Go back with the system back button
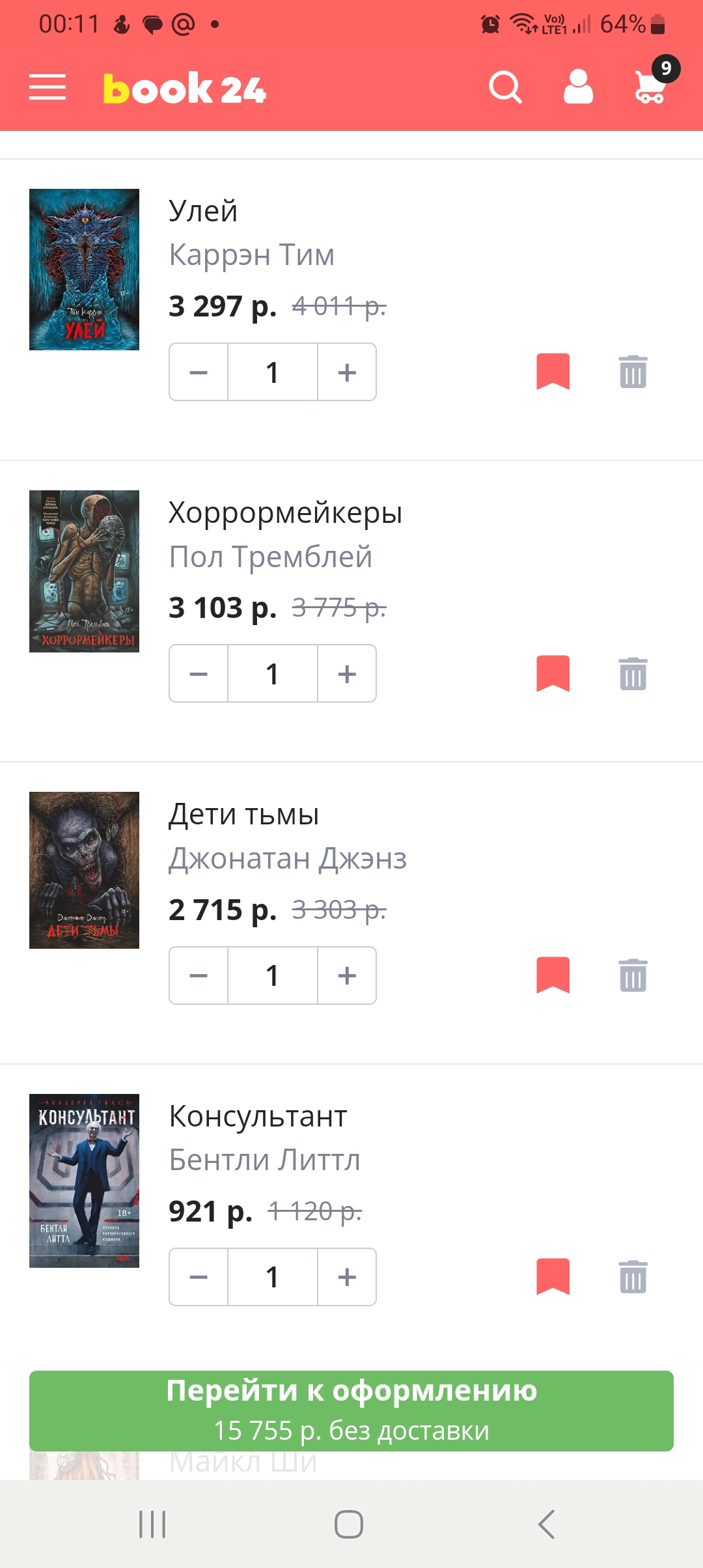Viewport: 703px width, 1568px height. [546, 1524]
